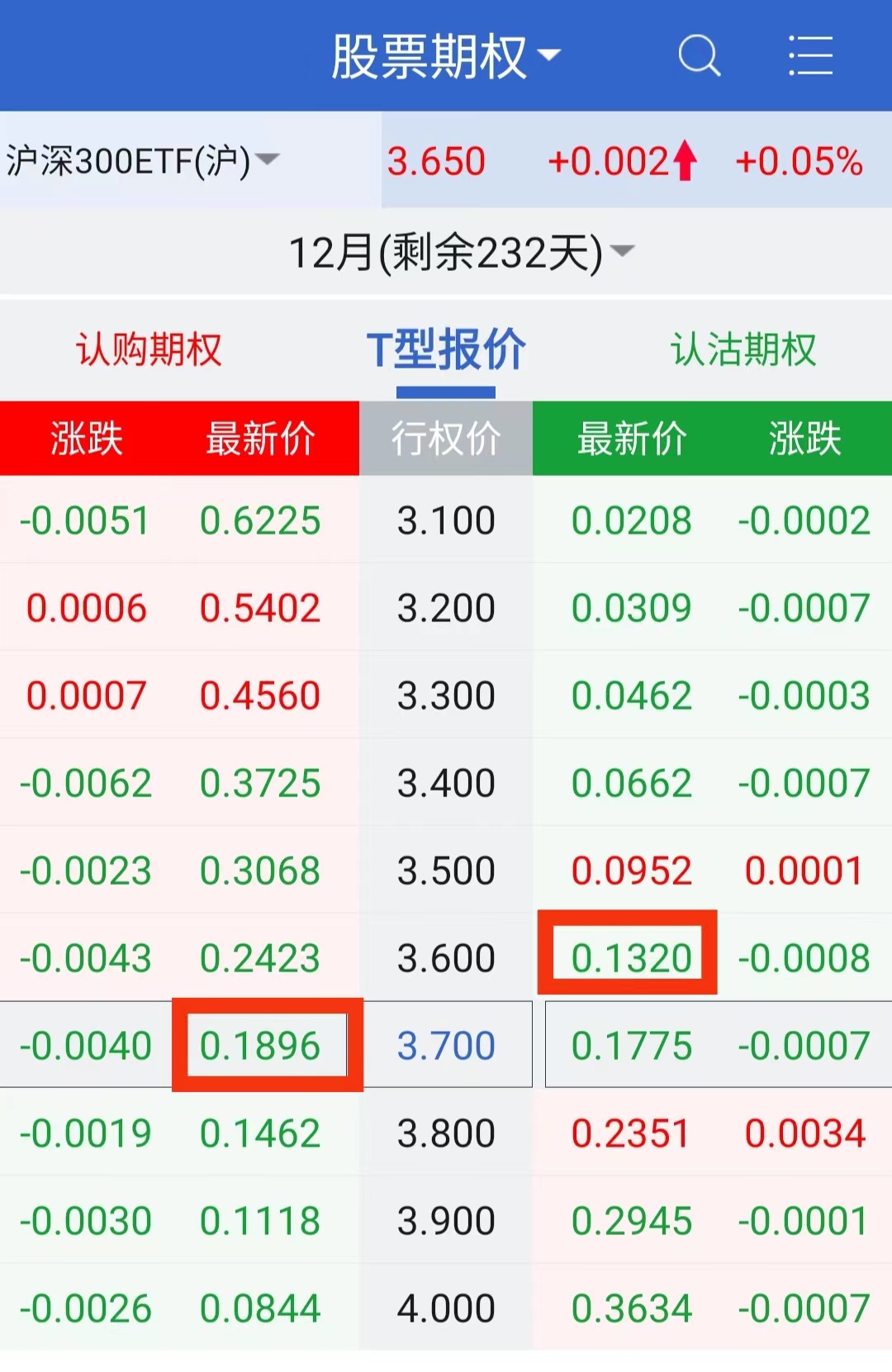Open the search icon

coord(699,56)
